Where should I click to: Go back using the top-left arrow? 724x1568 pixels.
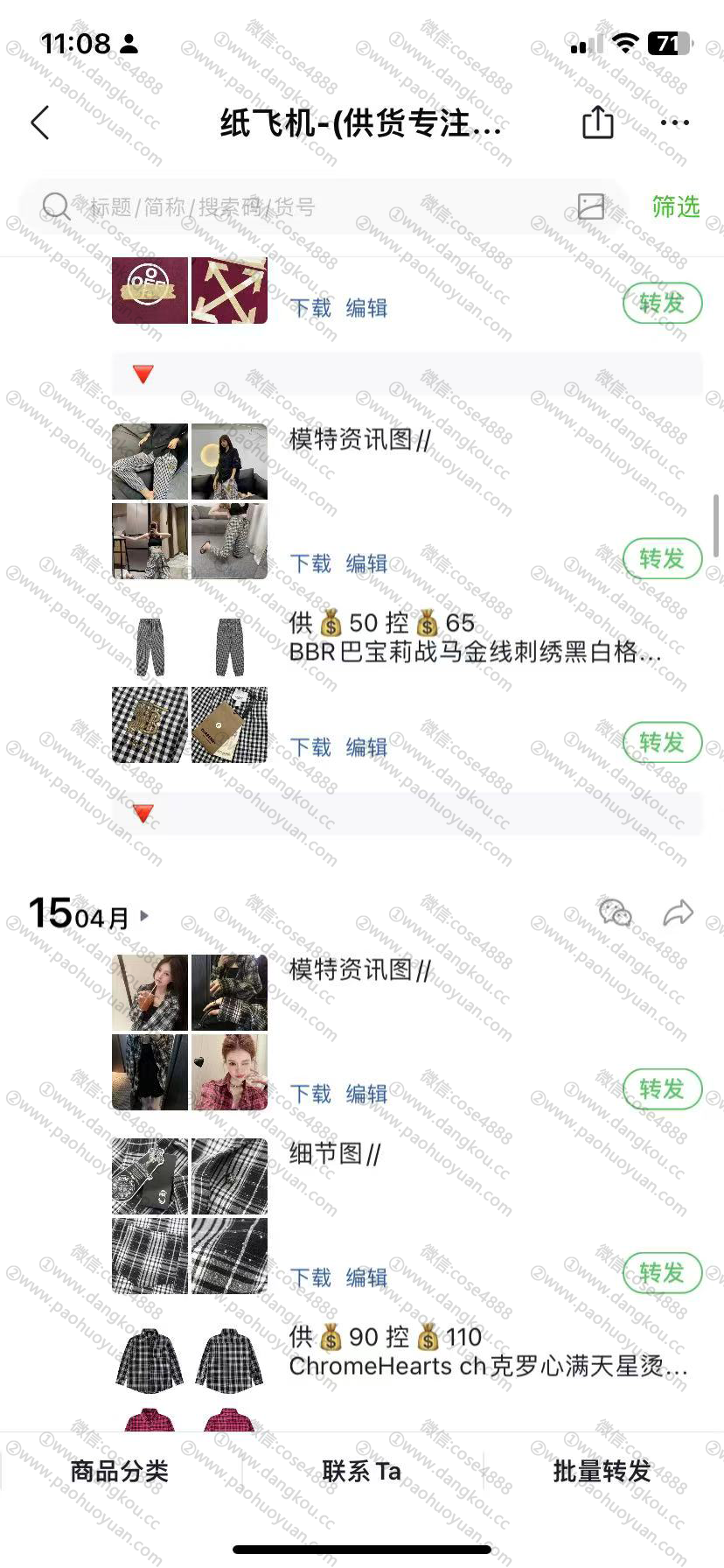point(40,123)
